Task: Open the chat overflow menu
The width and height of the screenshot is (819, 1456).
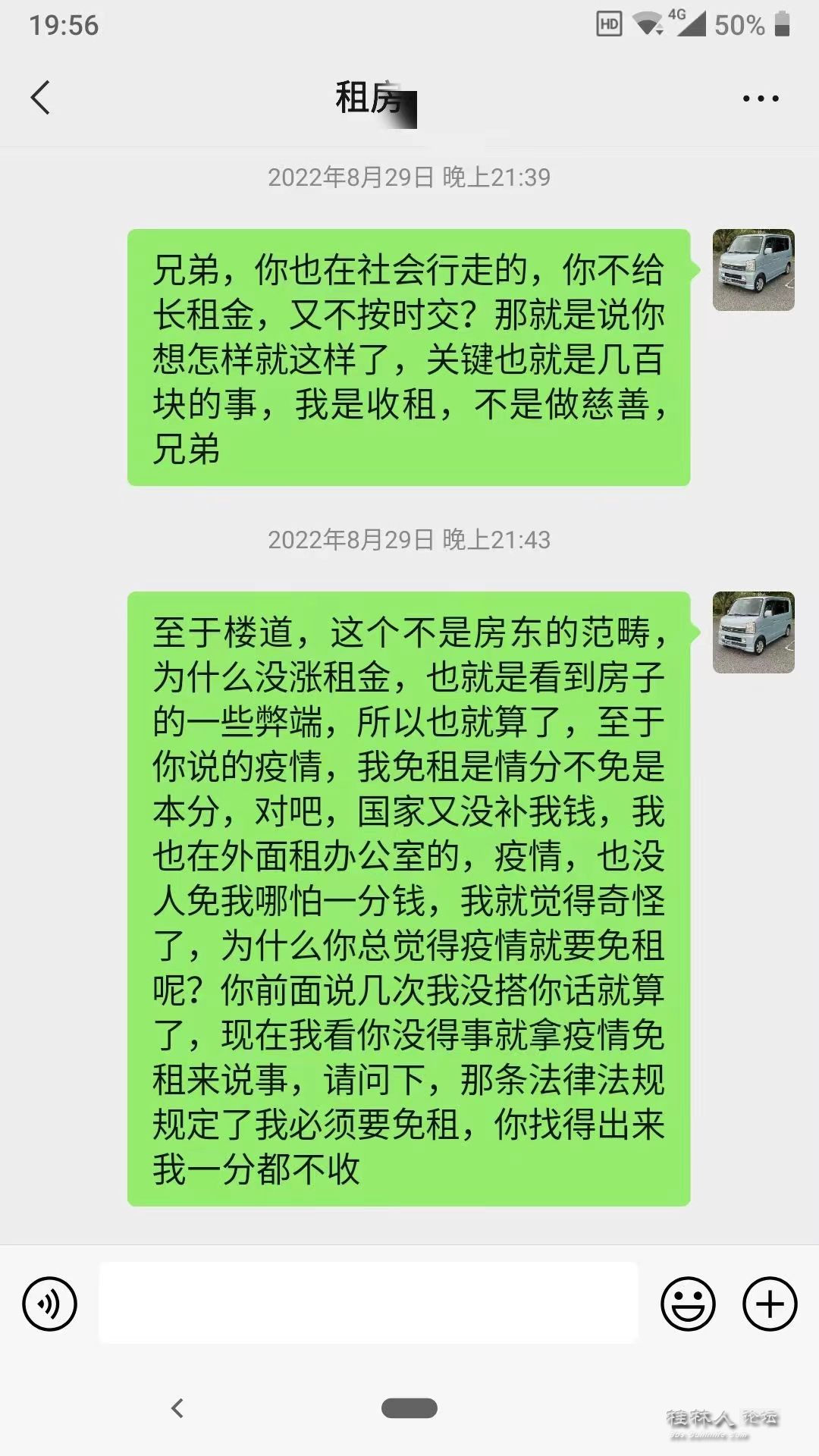Action: (x=760, y=99)
